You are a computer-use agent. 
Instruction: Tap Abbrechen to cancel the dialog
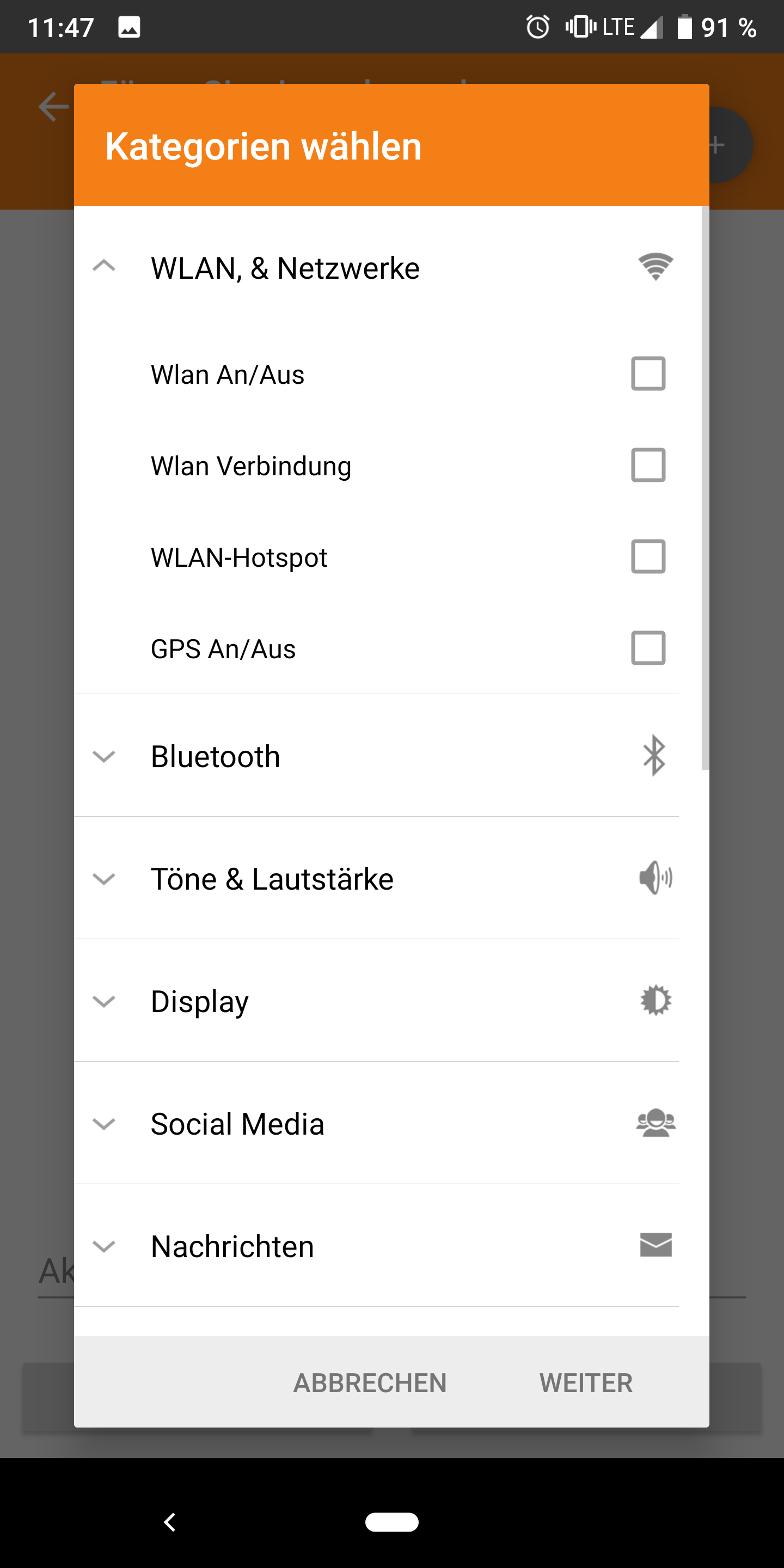[x=370, y=1383]
